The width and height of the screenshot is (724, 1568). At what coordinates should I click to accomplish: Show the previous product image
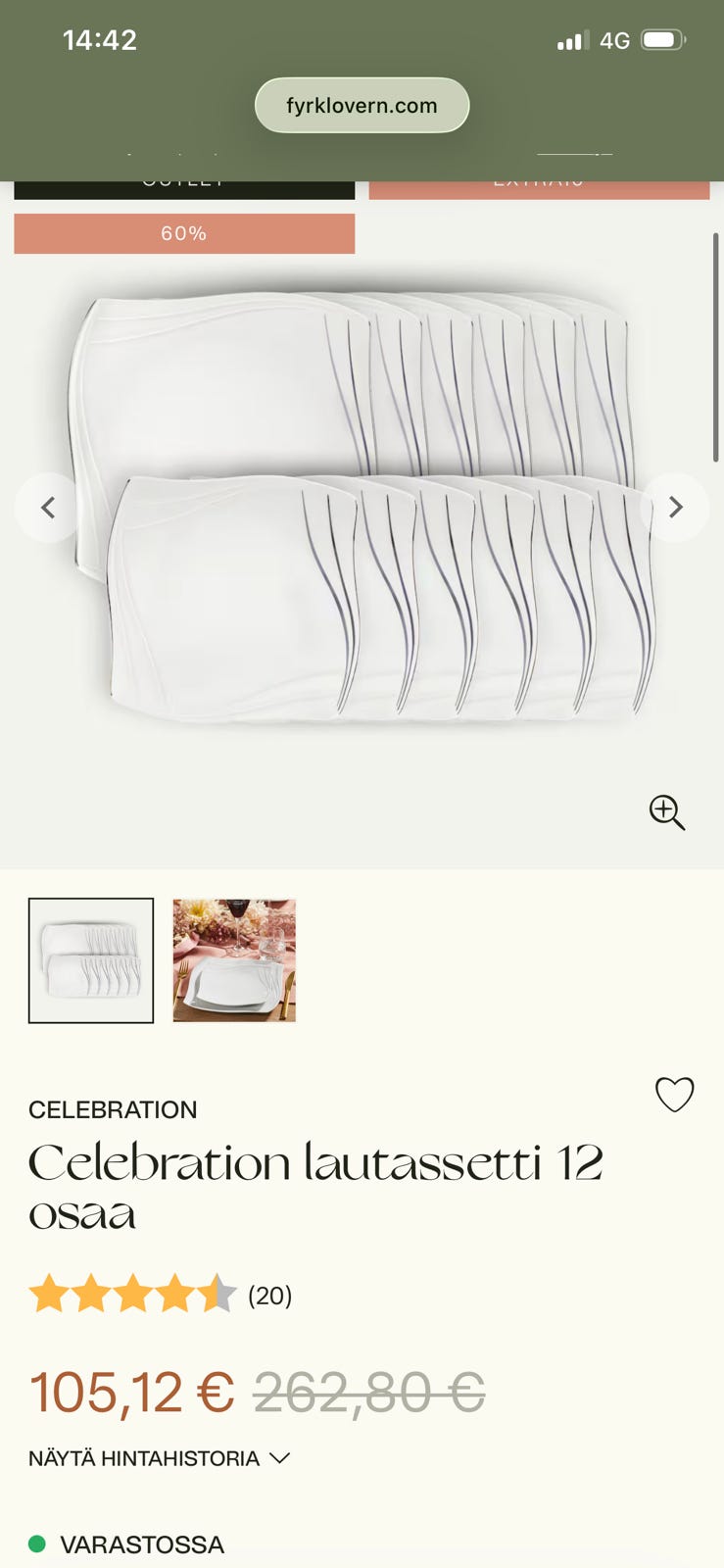coord(47,508)
